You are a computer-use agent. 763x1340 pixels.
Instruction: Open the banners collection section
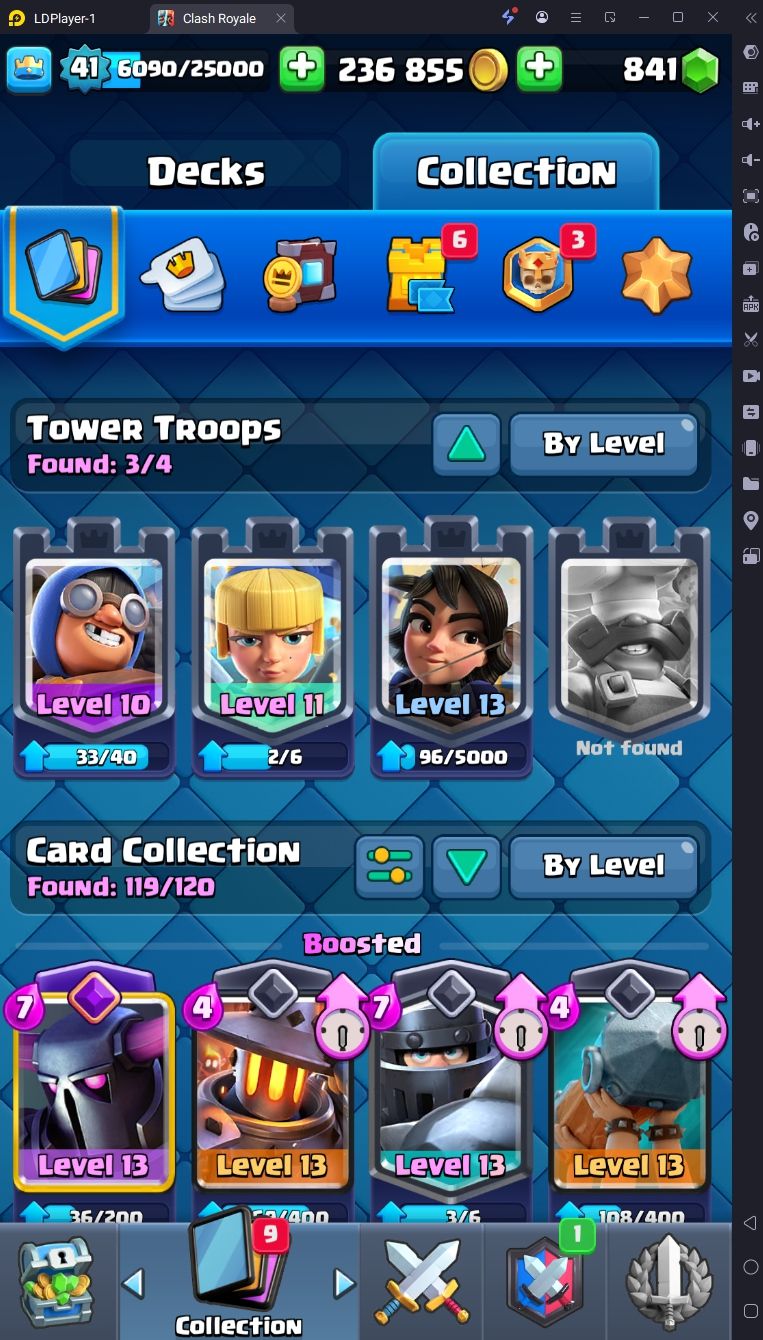[300, 274]
